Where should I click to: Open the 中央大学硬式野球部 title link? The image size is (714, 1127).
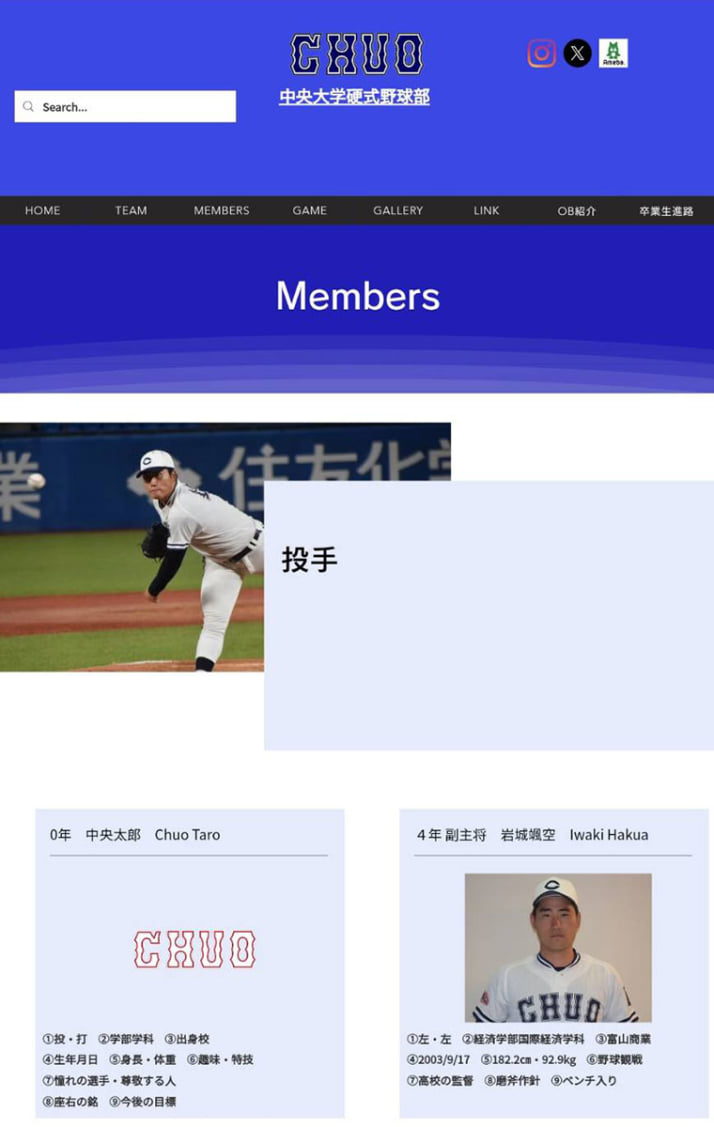tap(354, 97)
